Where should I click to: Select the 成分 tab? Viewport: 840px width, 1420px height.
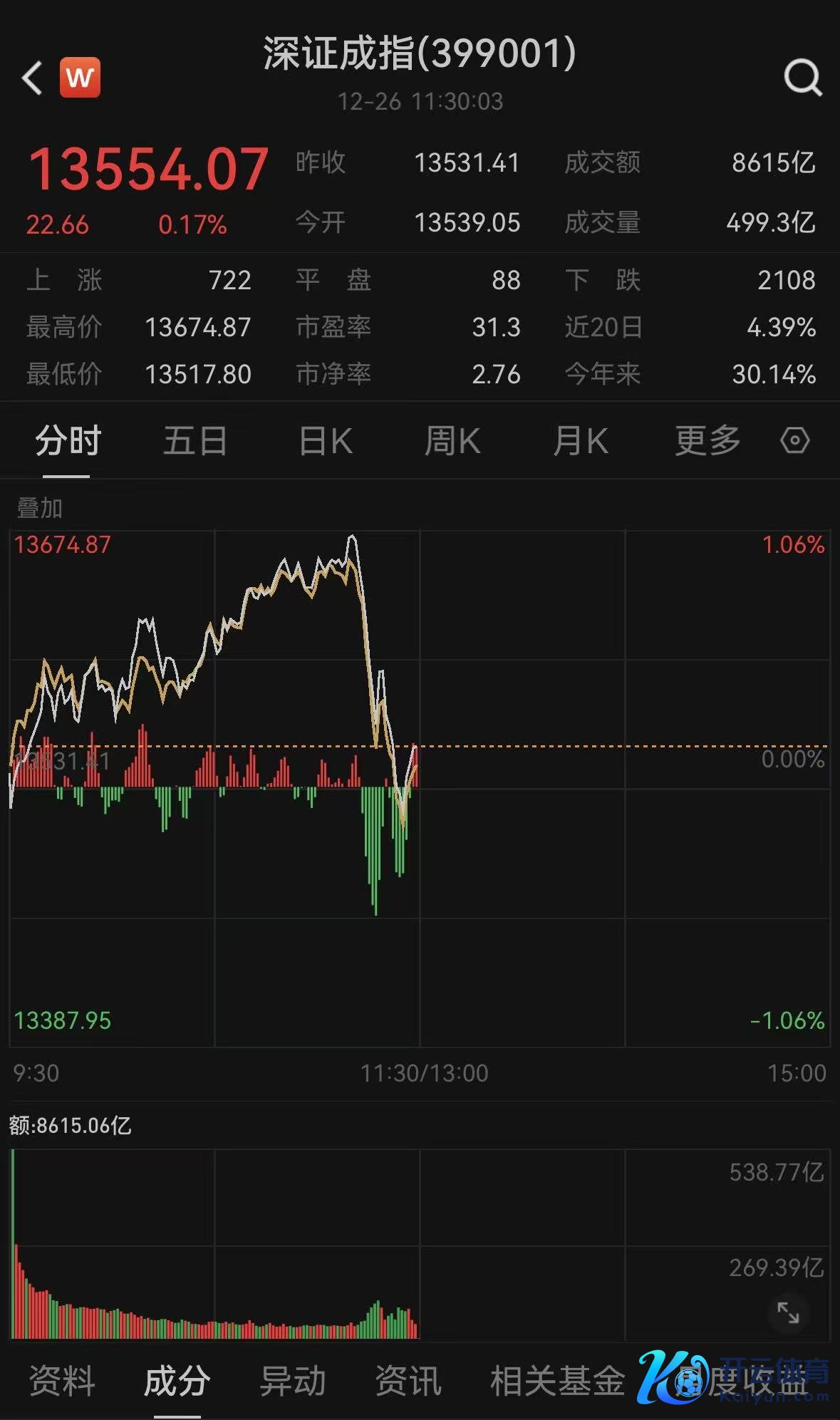pyautogui.click(x=177, y=1381)
